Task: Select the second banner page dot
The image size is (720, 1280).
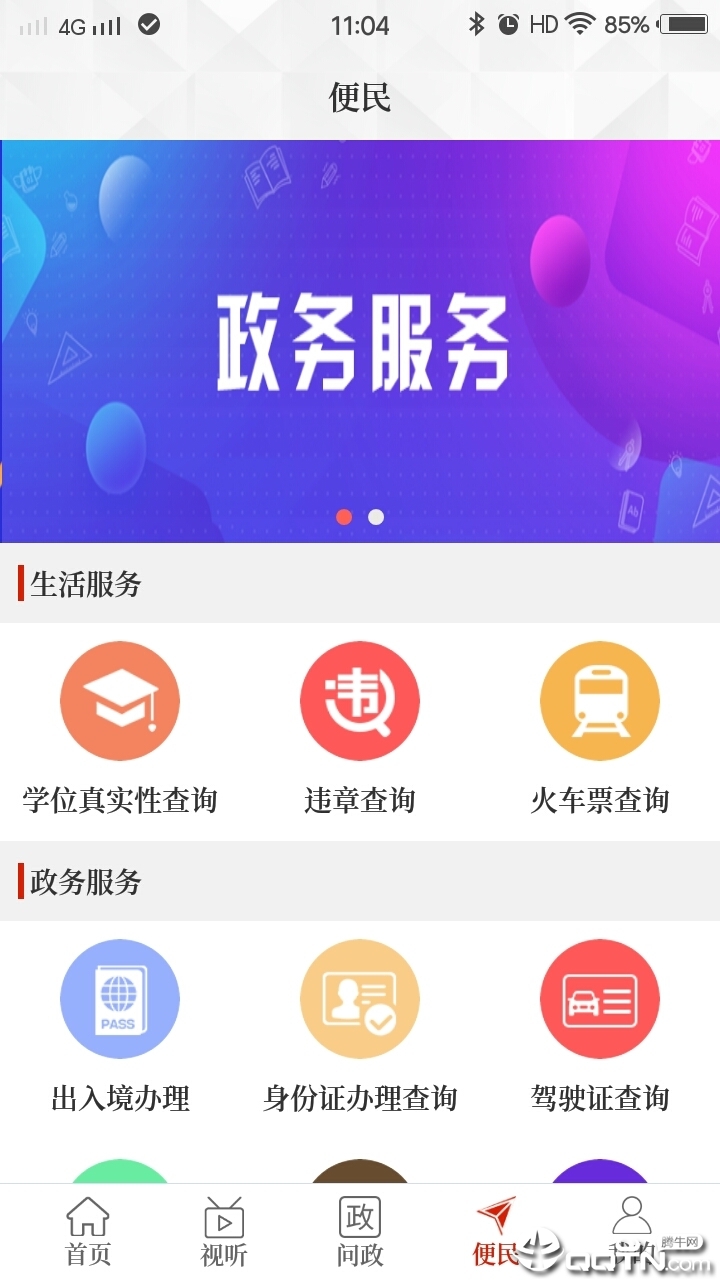Action: 376,517
